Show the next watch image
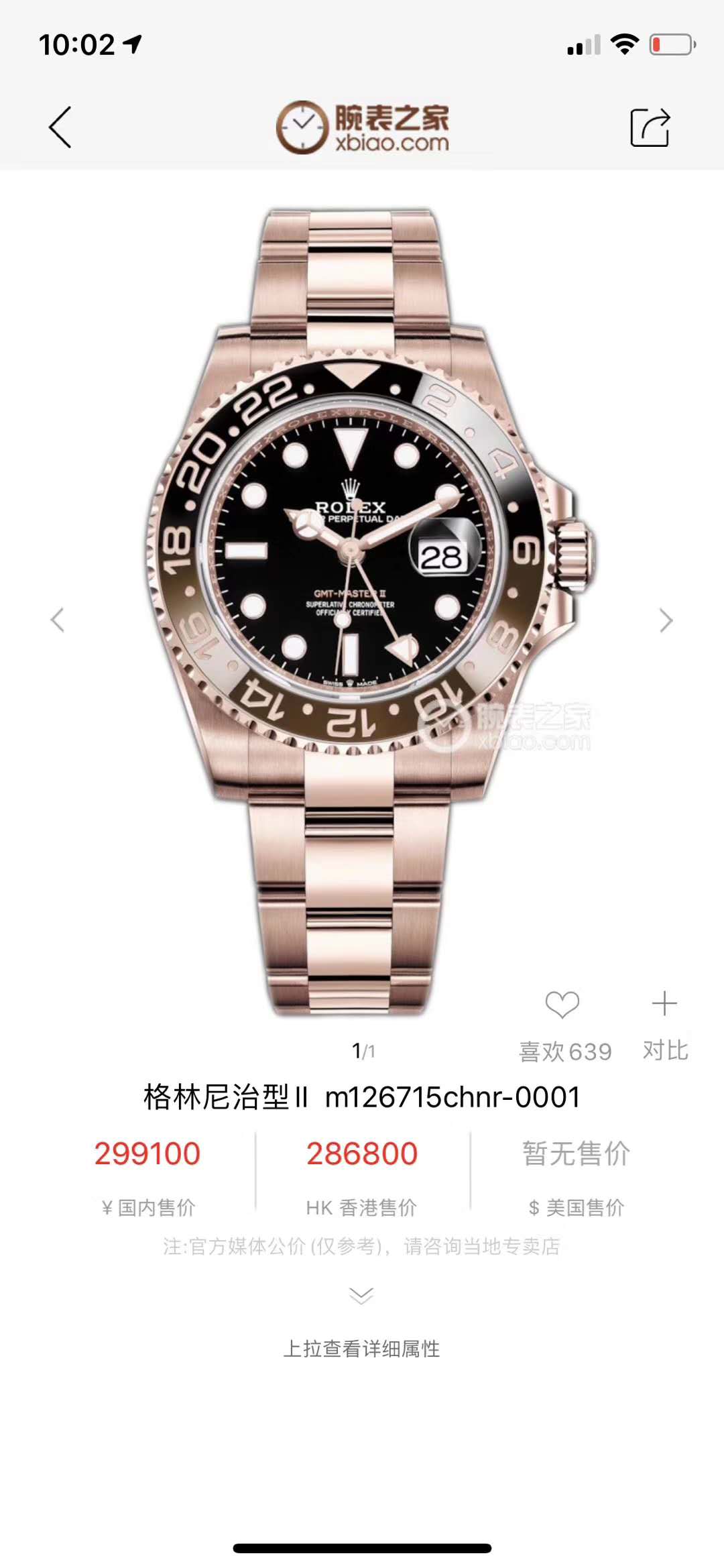 tap(666, 620)
